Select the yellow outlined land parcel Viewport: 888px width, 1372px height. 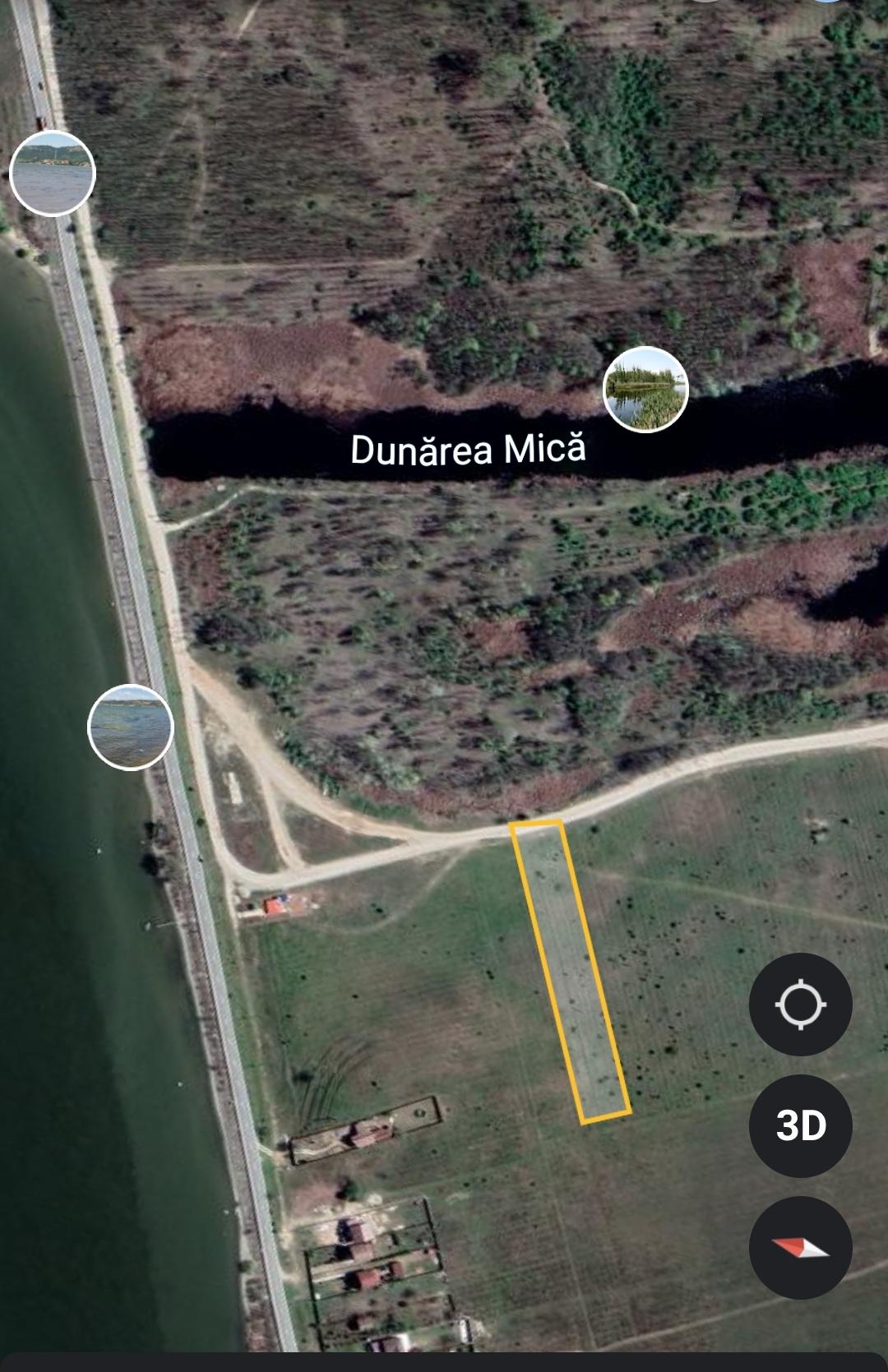pyautogui.click(x=571, y=972)
